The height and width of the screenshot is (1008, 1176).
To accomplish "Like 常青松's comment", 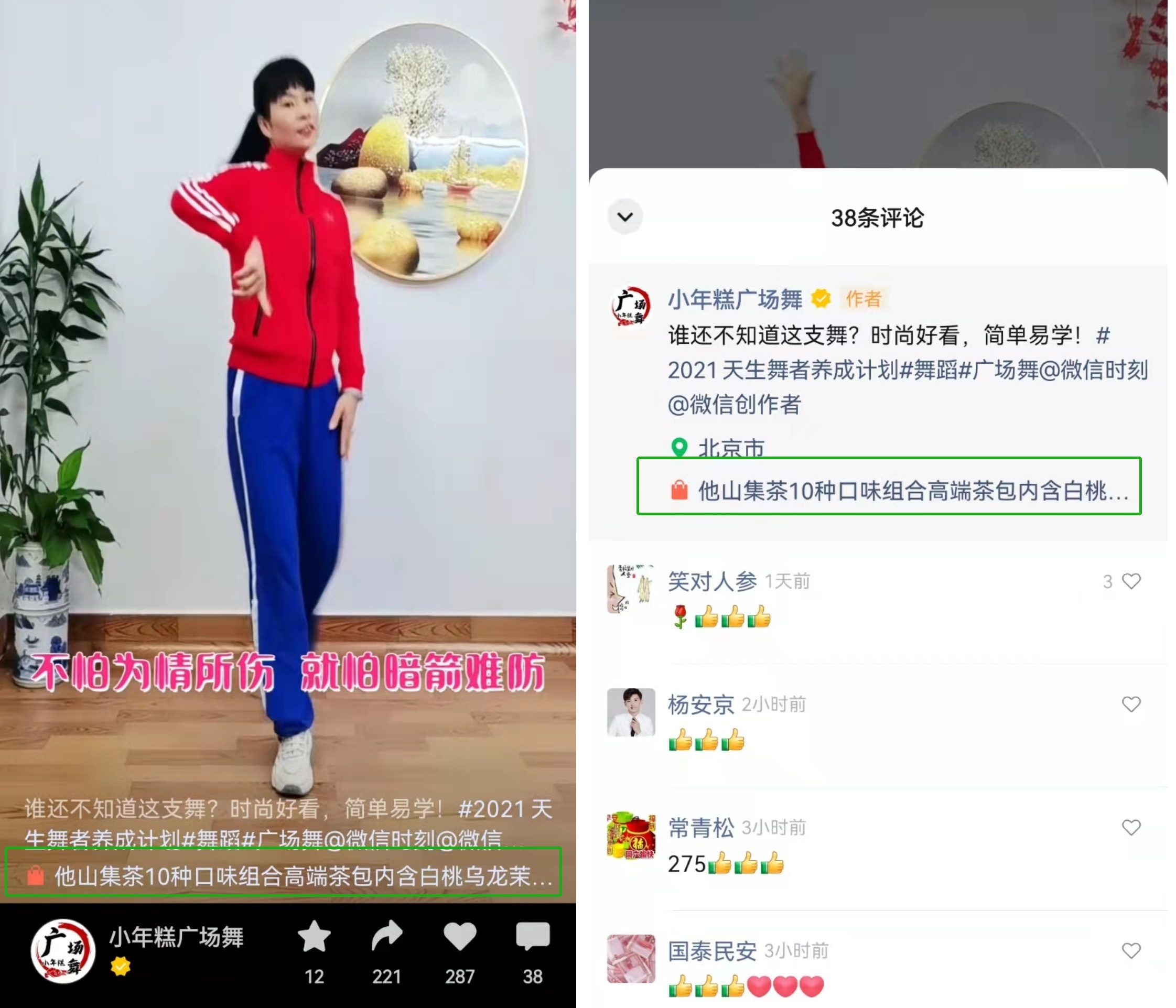I will (1131, 828).
